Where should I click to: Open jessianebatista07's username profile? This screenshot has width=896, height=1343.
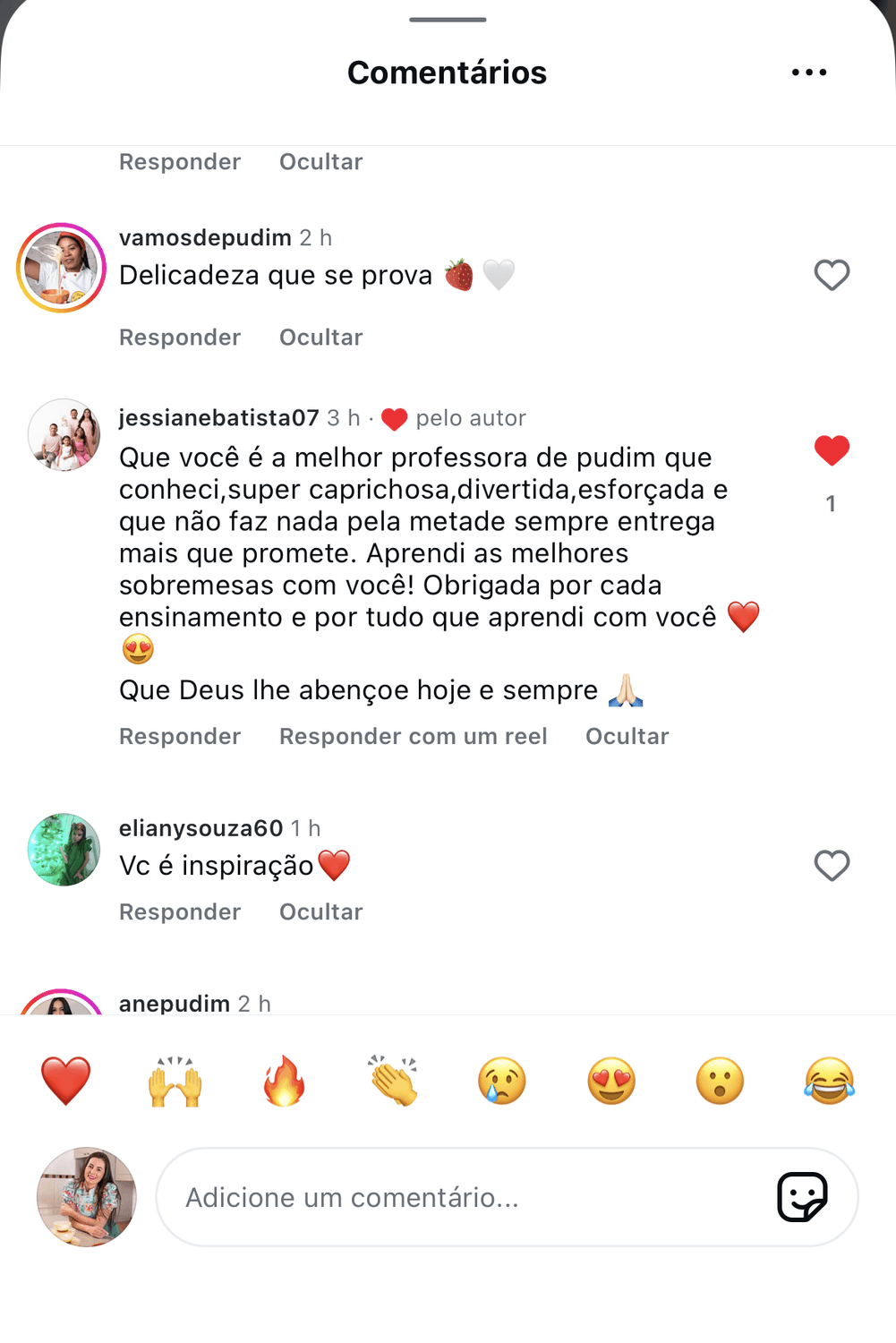pos(219,418)
